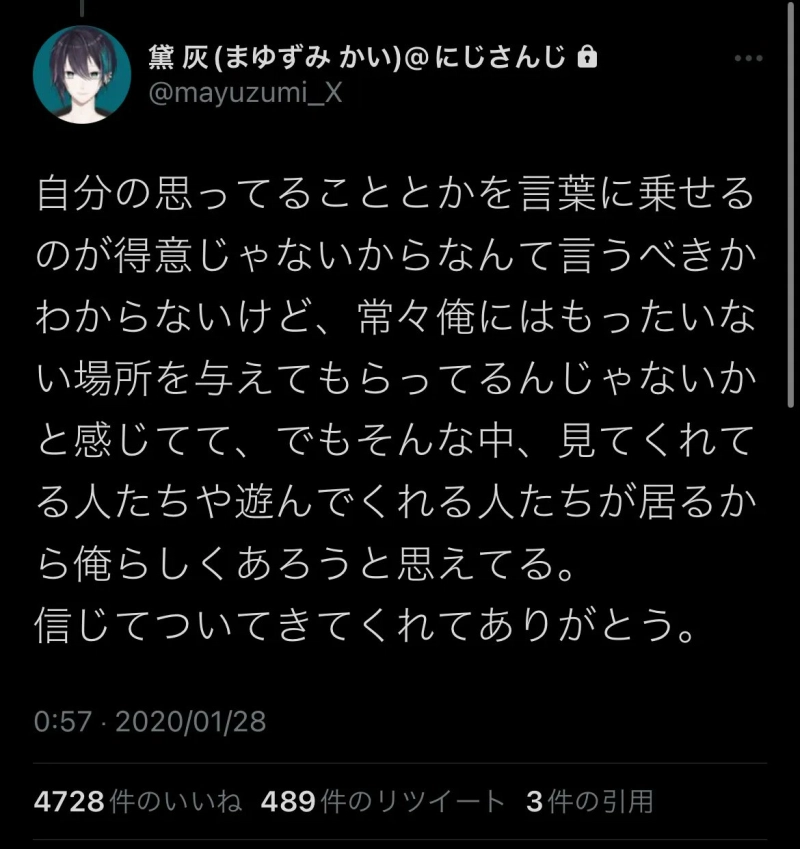Open mayuzumi_X profile avatar
Viewport: 800px width, 849px height.
point(82,75)
